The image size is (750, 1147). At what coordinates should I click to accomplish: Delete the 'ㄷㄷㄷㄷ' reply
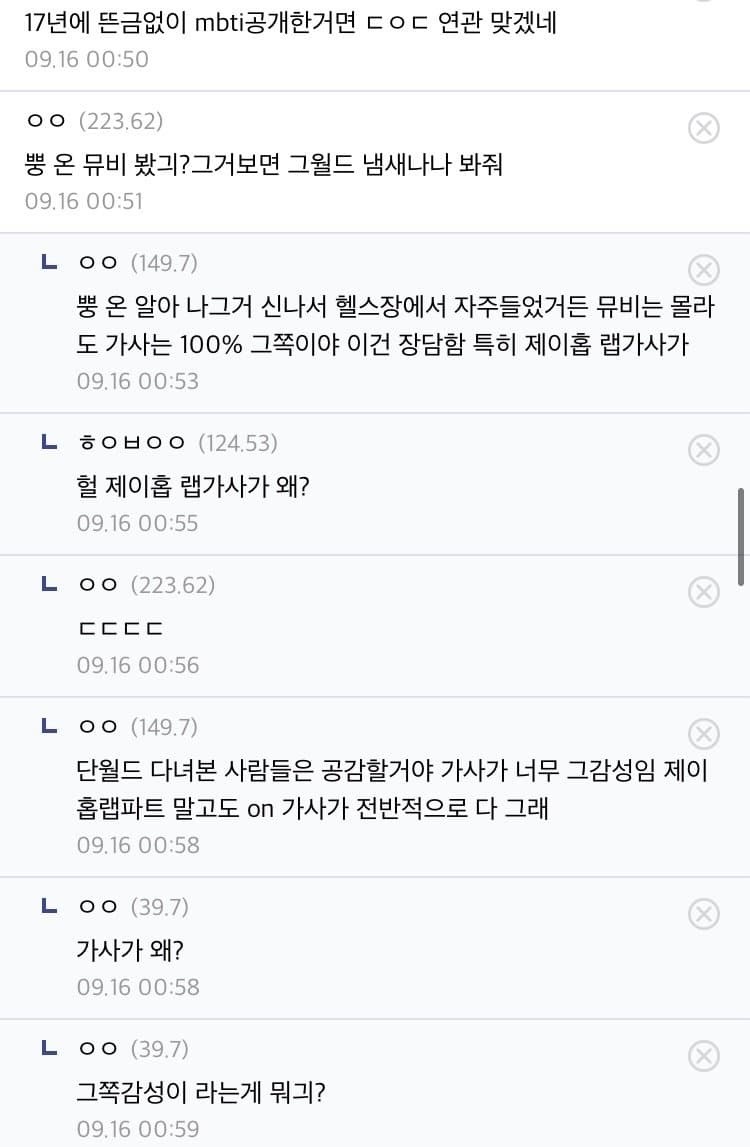tap(704, 592)
